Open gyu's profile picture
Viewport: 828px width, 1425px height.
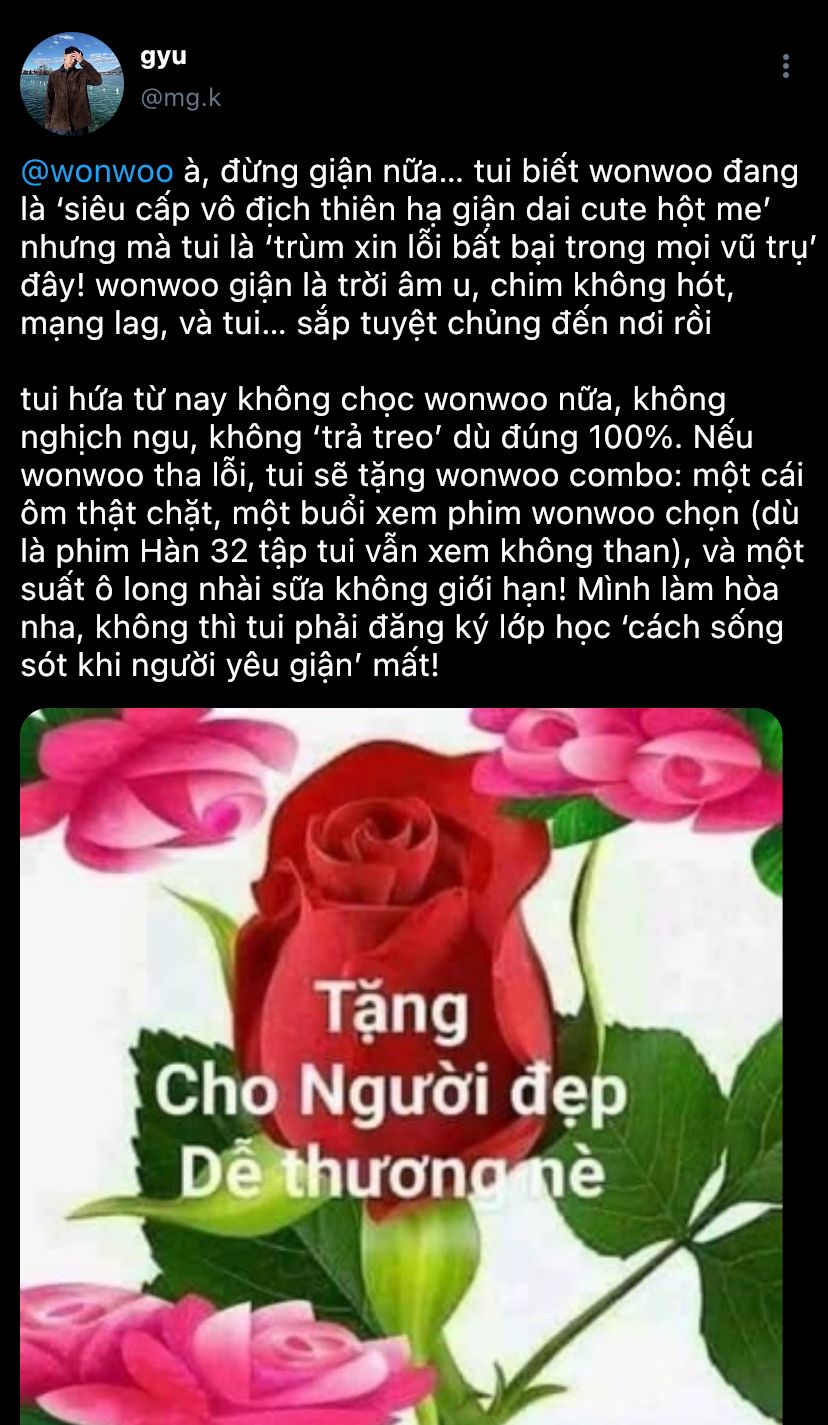(71, 83)
